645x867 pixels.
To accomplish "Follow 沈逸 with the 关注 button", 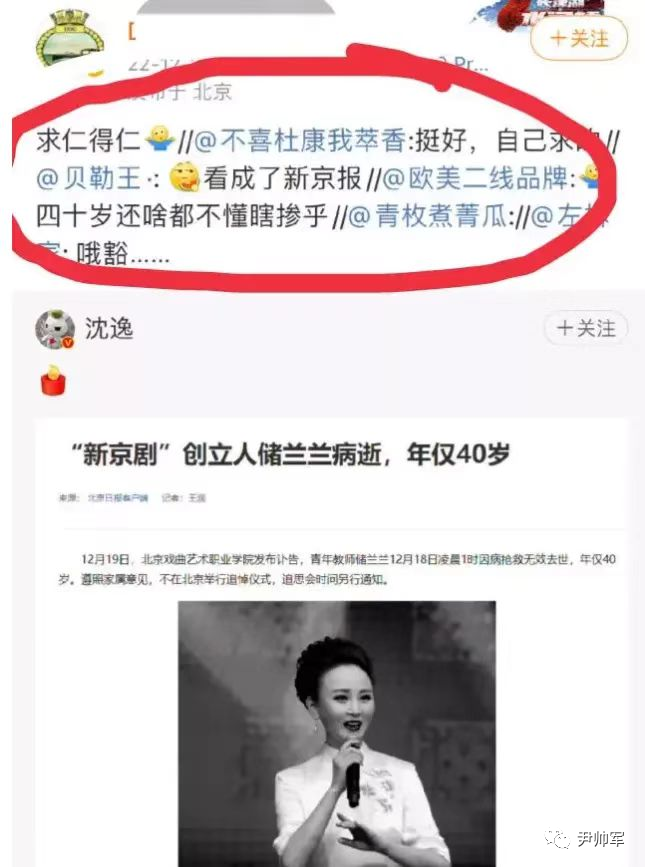I will click(586, 328).
